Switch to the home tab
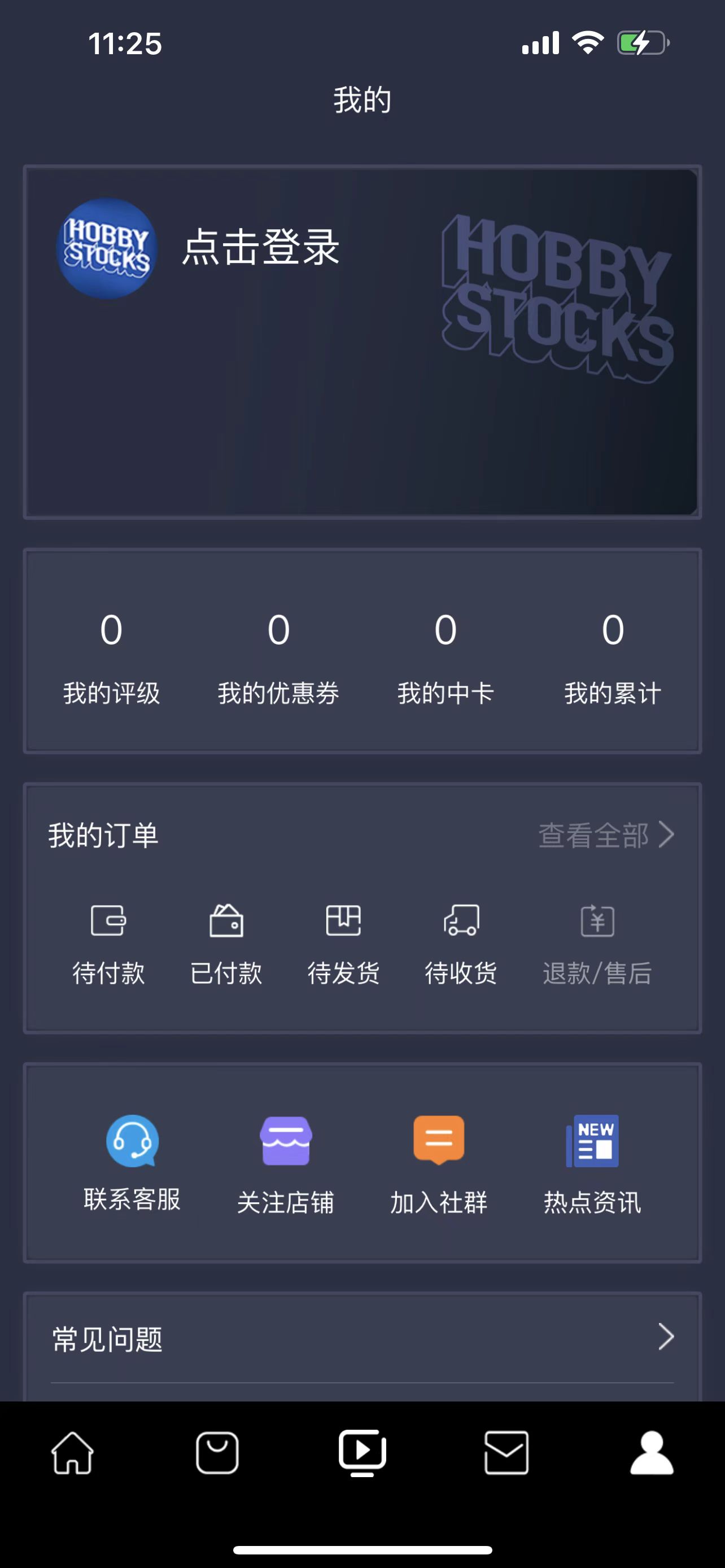 tap(72, 1452)
